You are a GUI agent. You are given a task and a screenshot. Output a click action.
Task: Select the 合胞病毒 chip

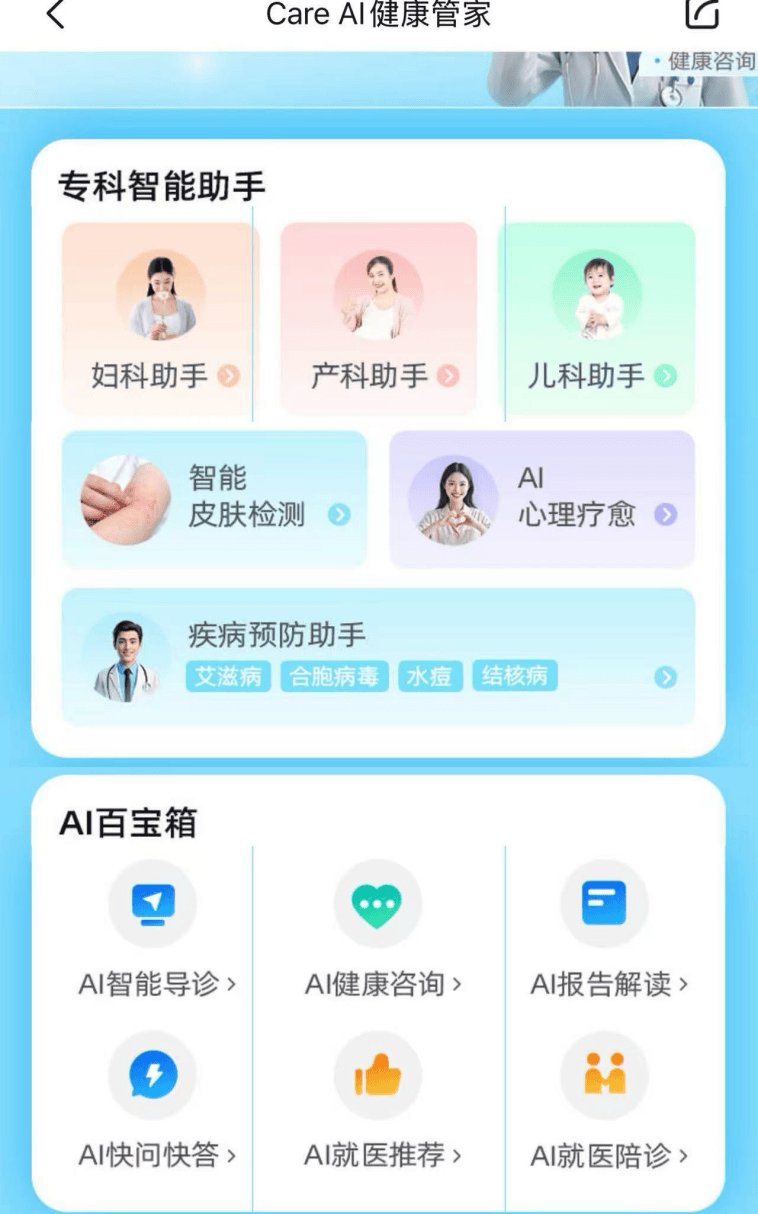334,677
